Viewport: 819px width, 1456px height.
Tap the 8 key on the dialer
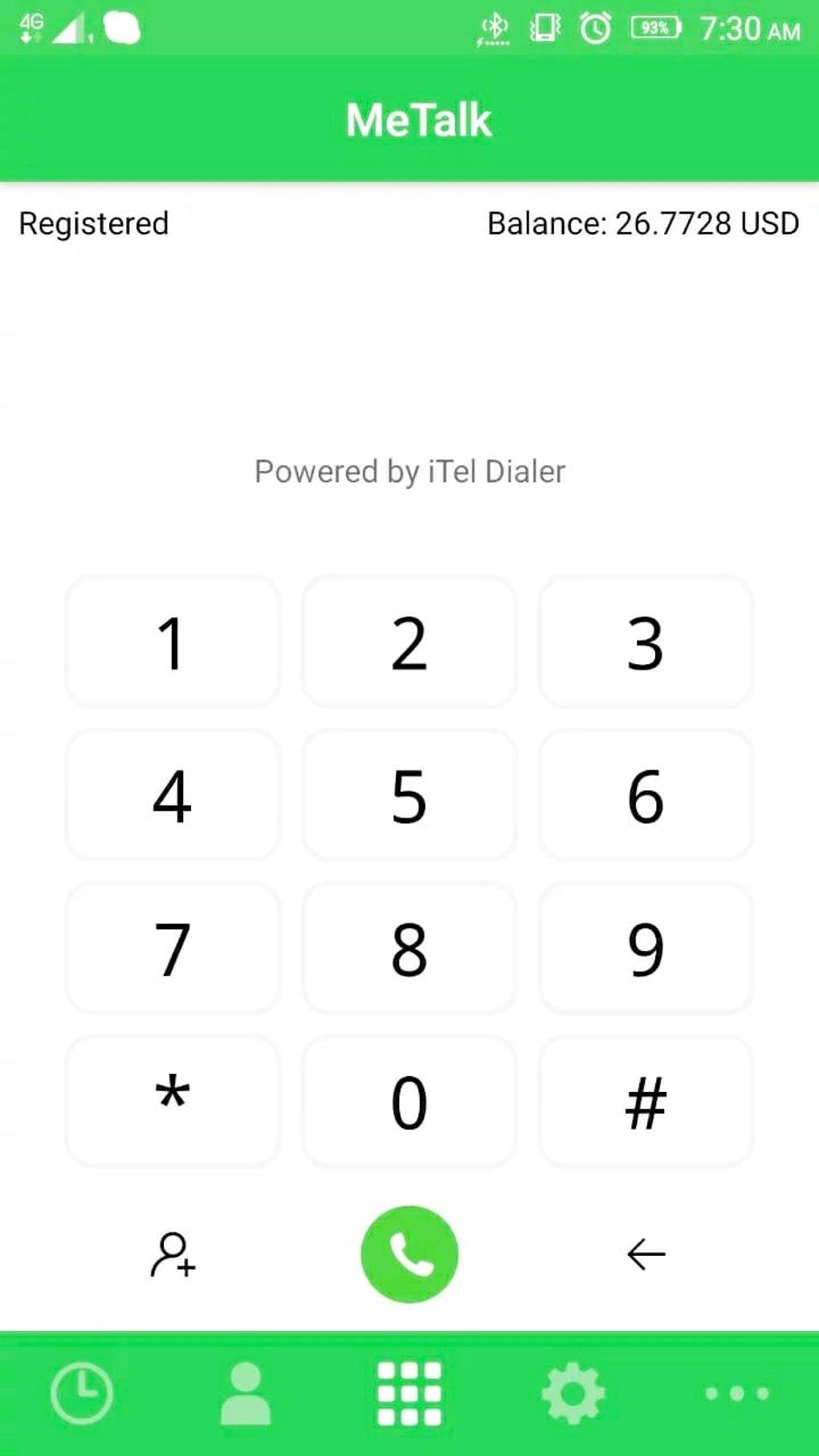(x=409, y=948)
